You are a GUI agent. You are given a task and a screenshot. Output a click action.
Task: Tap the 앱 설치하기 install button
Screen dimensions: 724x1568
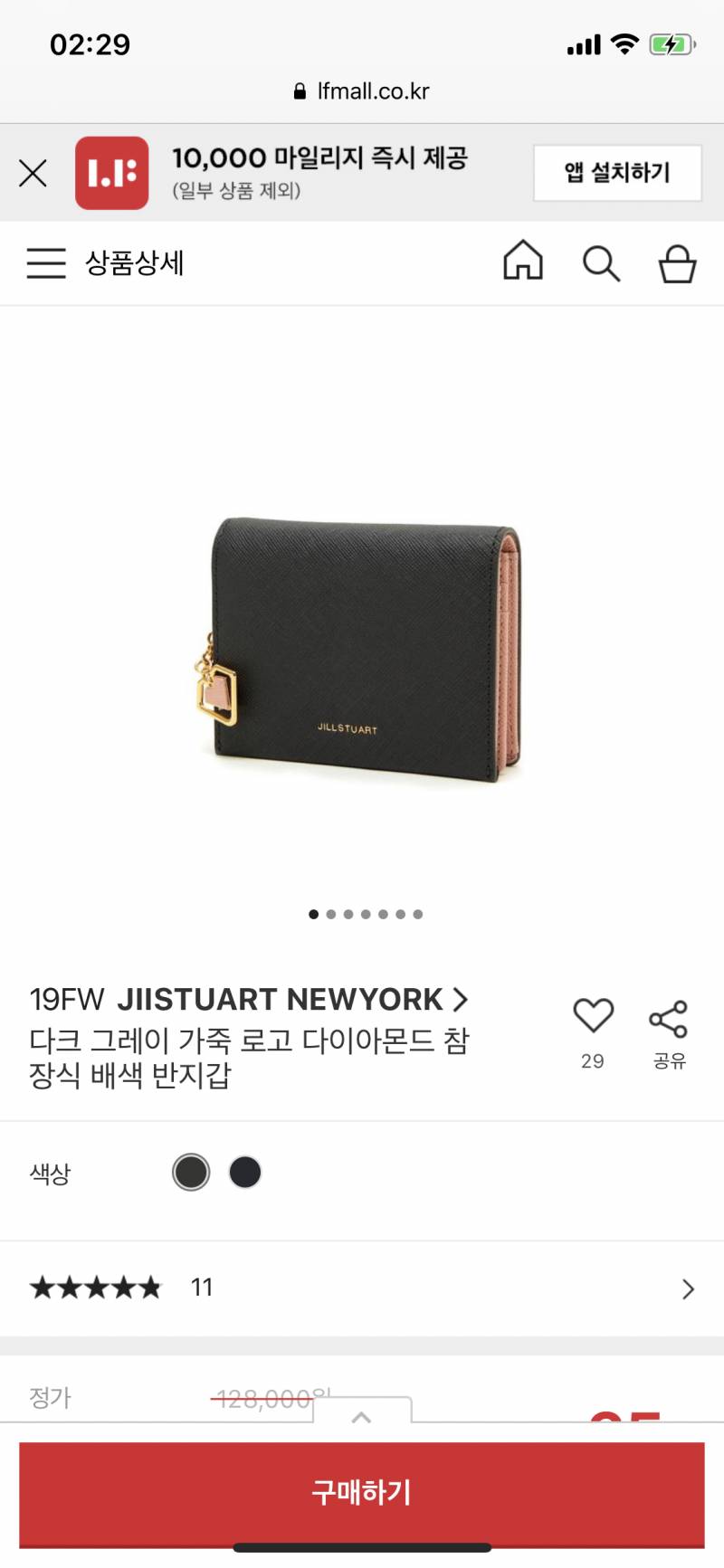tap(617, 173)
